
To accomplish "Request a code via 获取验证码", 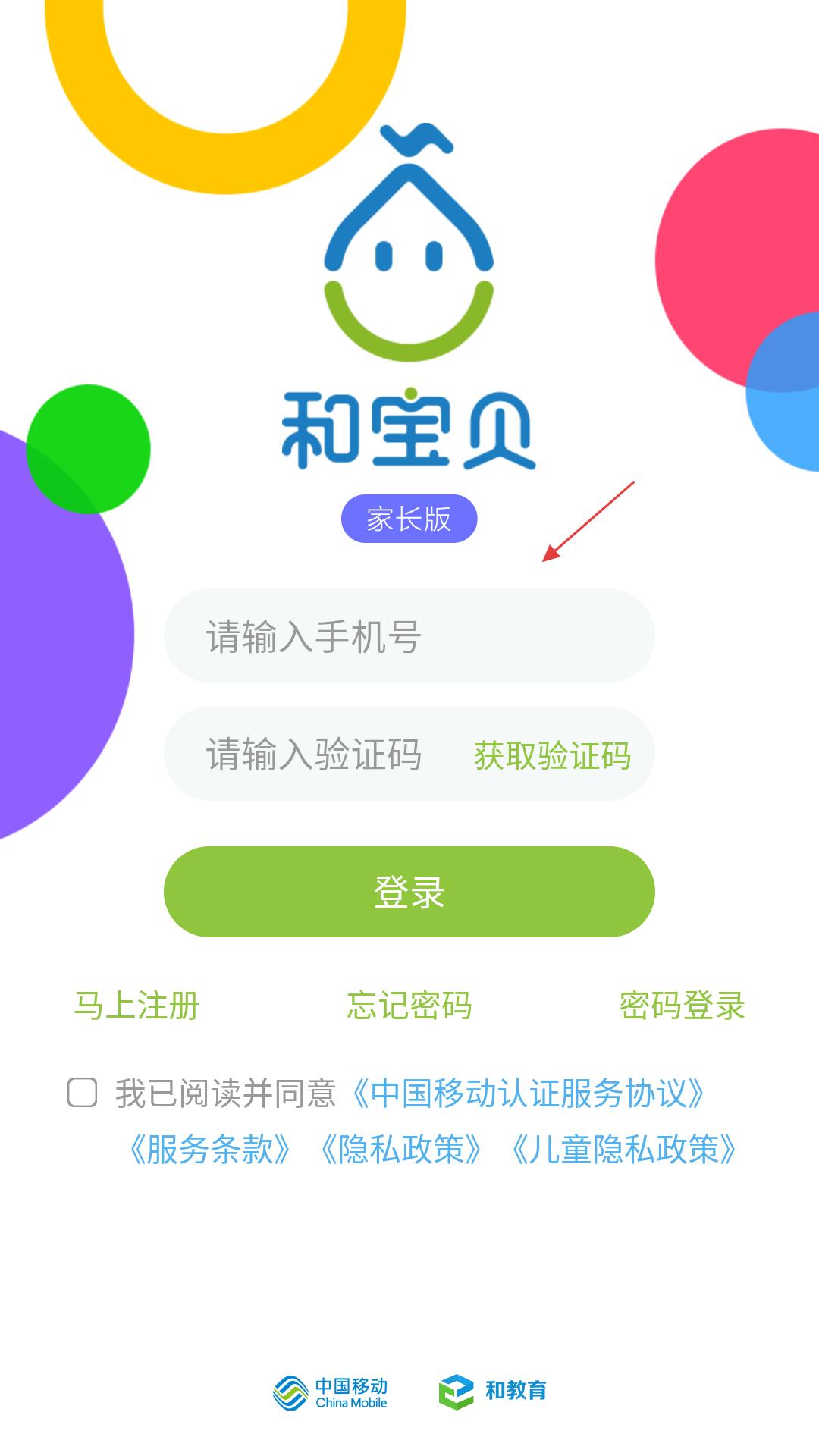I will point(552,755).
